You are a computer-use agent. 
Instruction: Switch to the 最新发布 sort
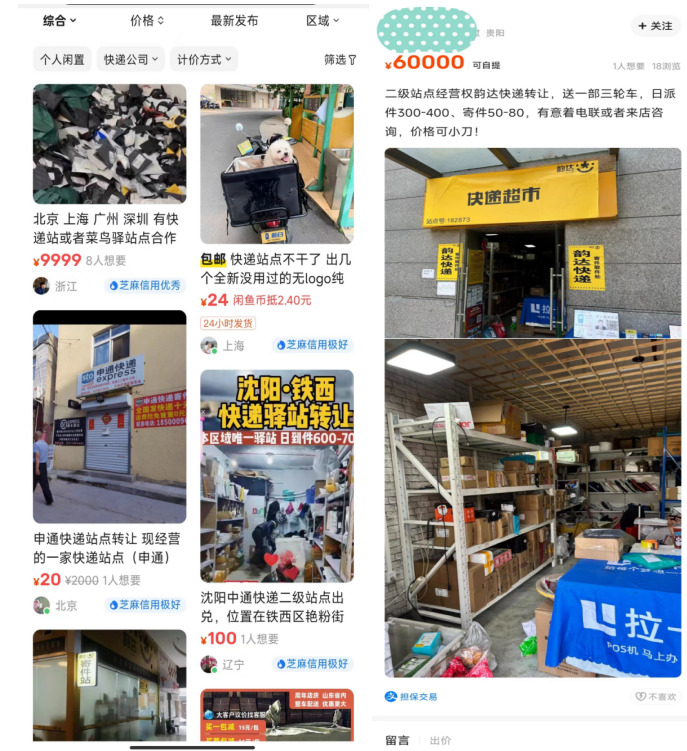[234, 20]
